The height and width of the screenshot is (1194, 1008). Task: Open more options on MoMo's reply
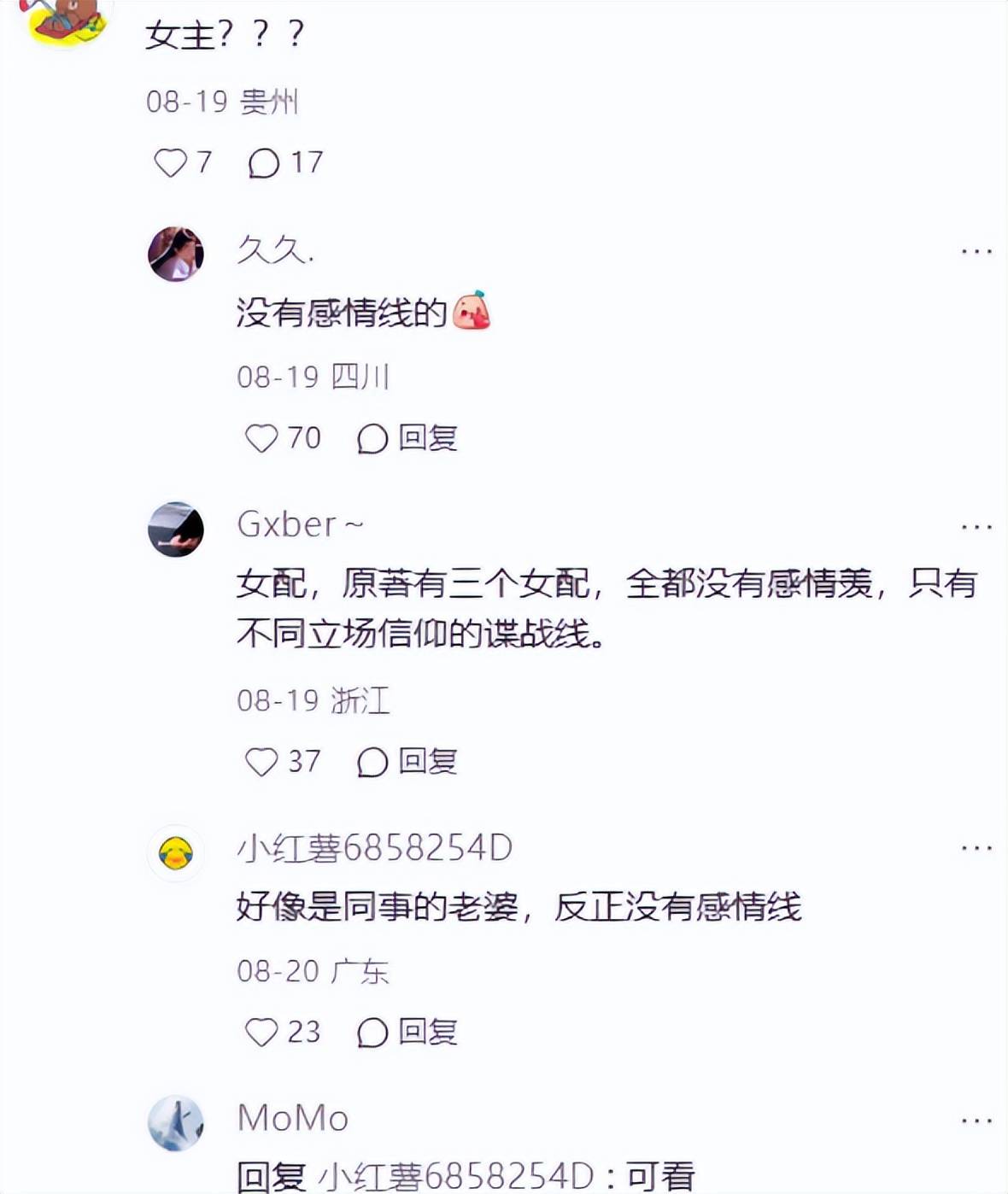click(x=976, y=1121)
